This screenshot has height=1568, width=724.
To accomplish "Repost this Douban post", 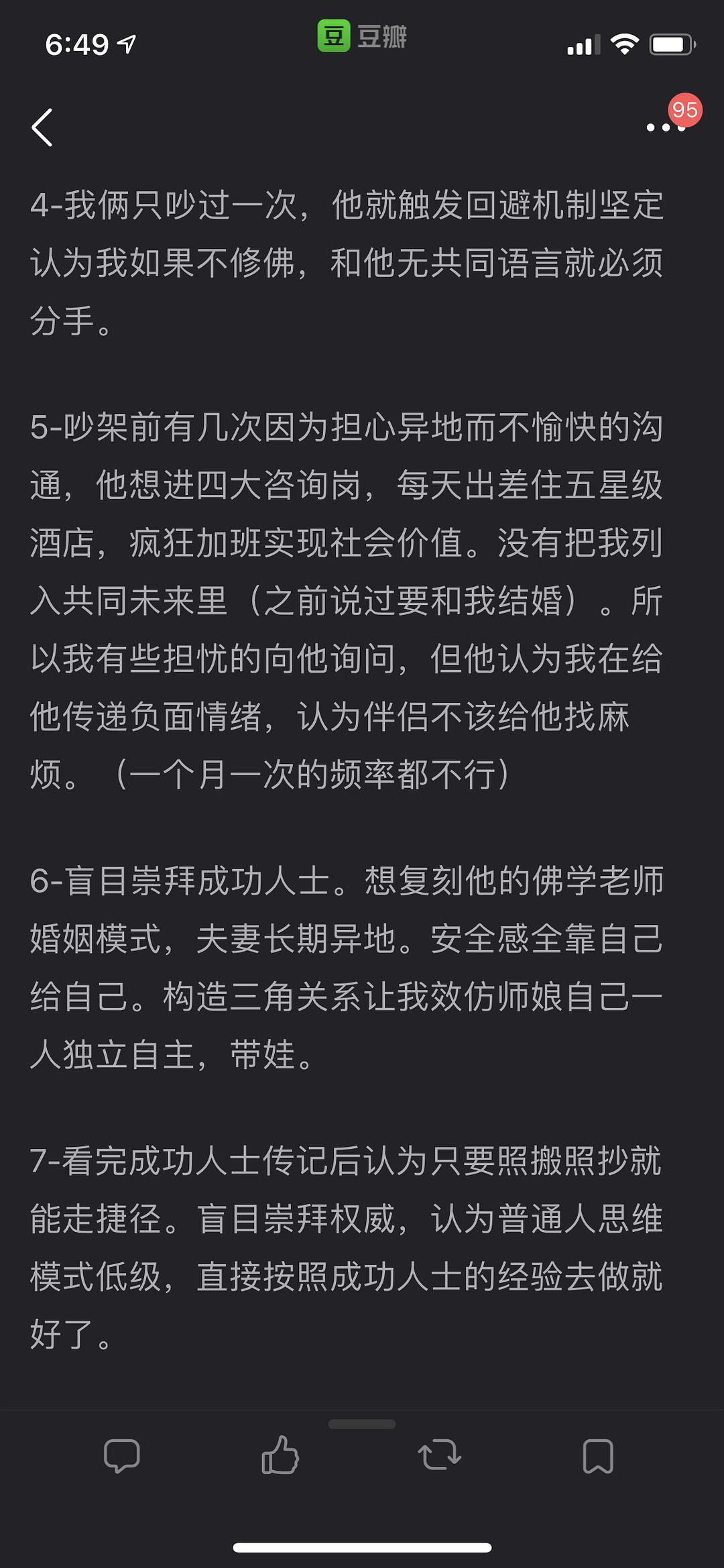I will [440, 1455].
